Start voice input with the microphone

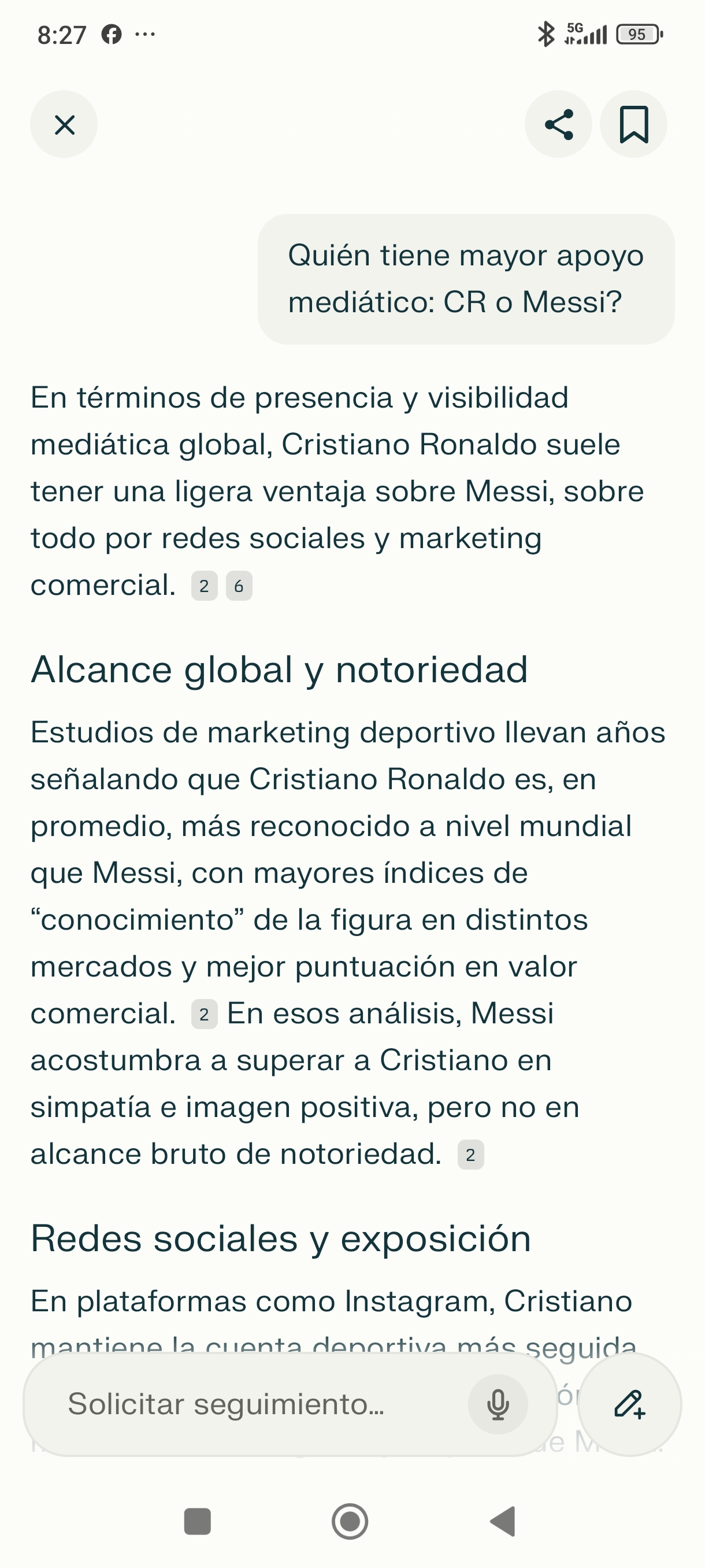pos(498,1404)
